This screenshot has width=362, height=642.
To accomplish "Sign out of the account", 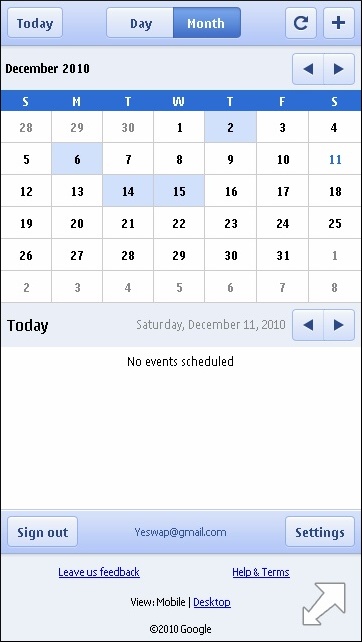I will [x=43, y=532].
